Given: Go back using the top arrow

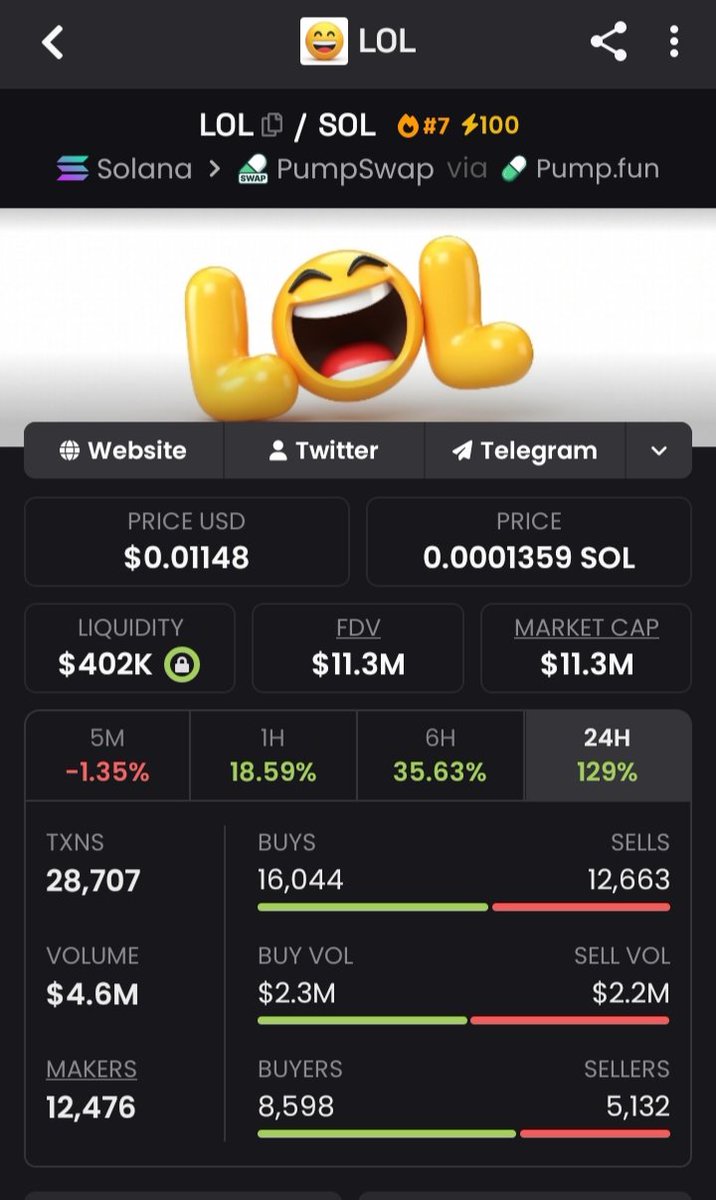Looking at the screenshot, I should click(x=53, y=42).
